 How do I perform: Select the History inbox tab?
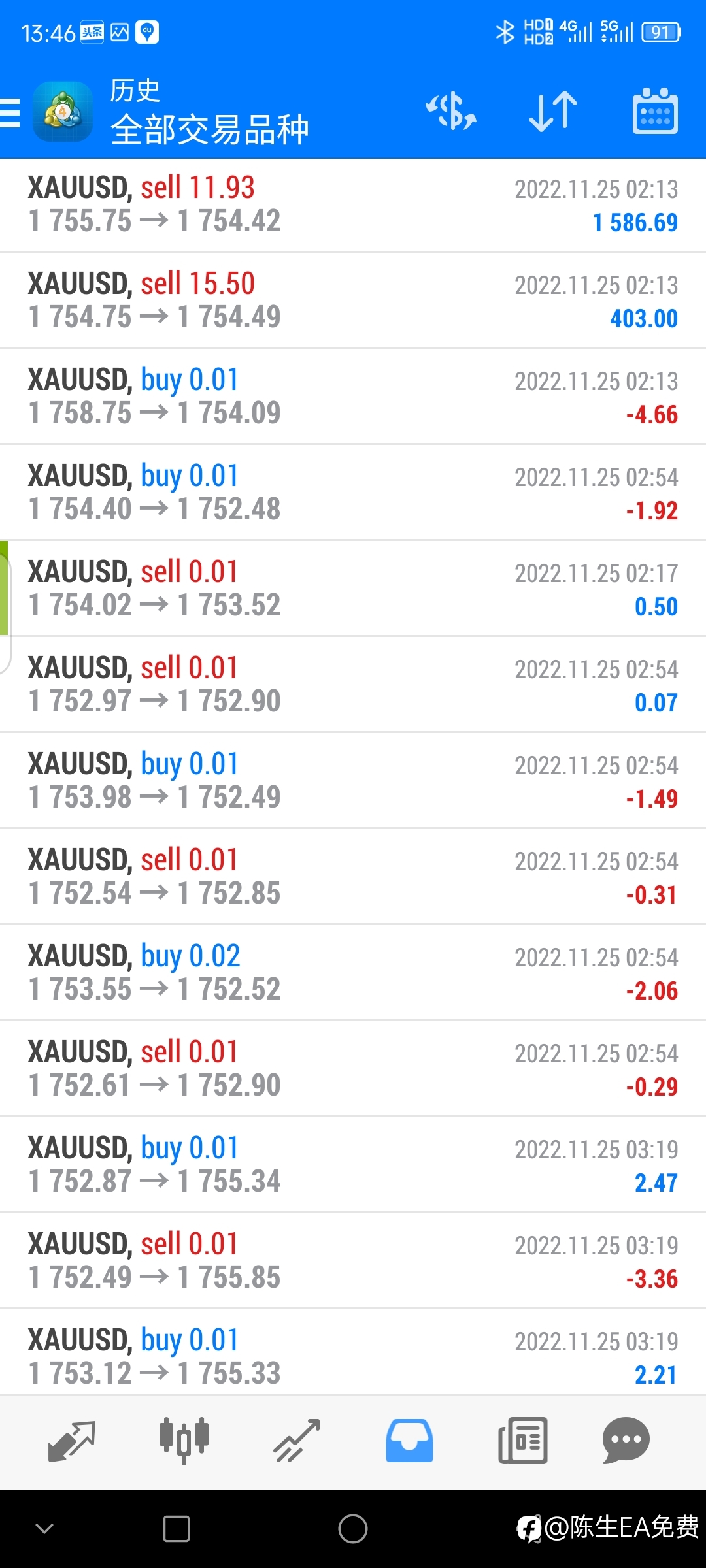(x=409, y=1441)
